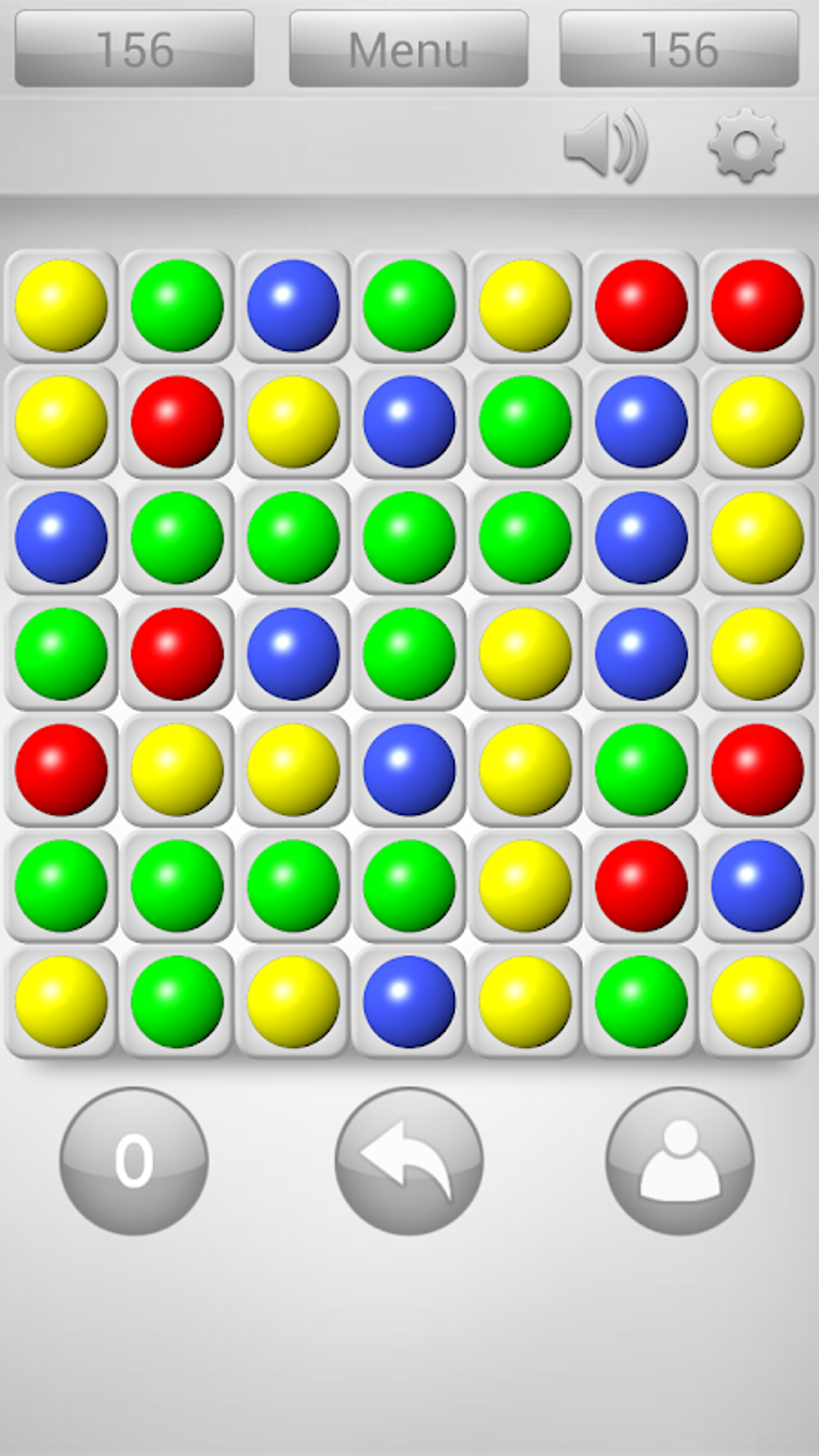Open the player profile button
The image size is (819, 1456).
(679, 1160)
